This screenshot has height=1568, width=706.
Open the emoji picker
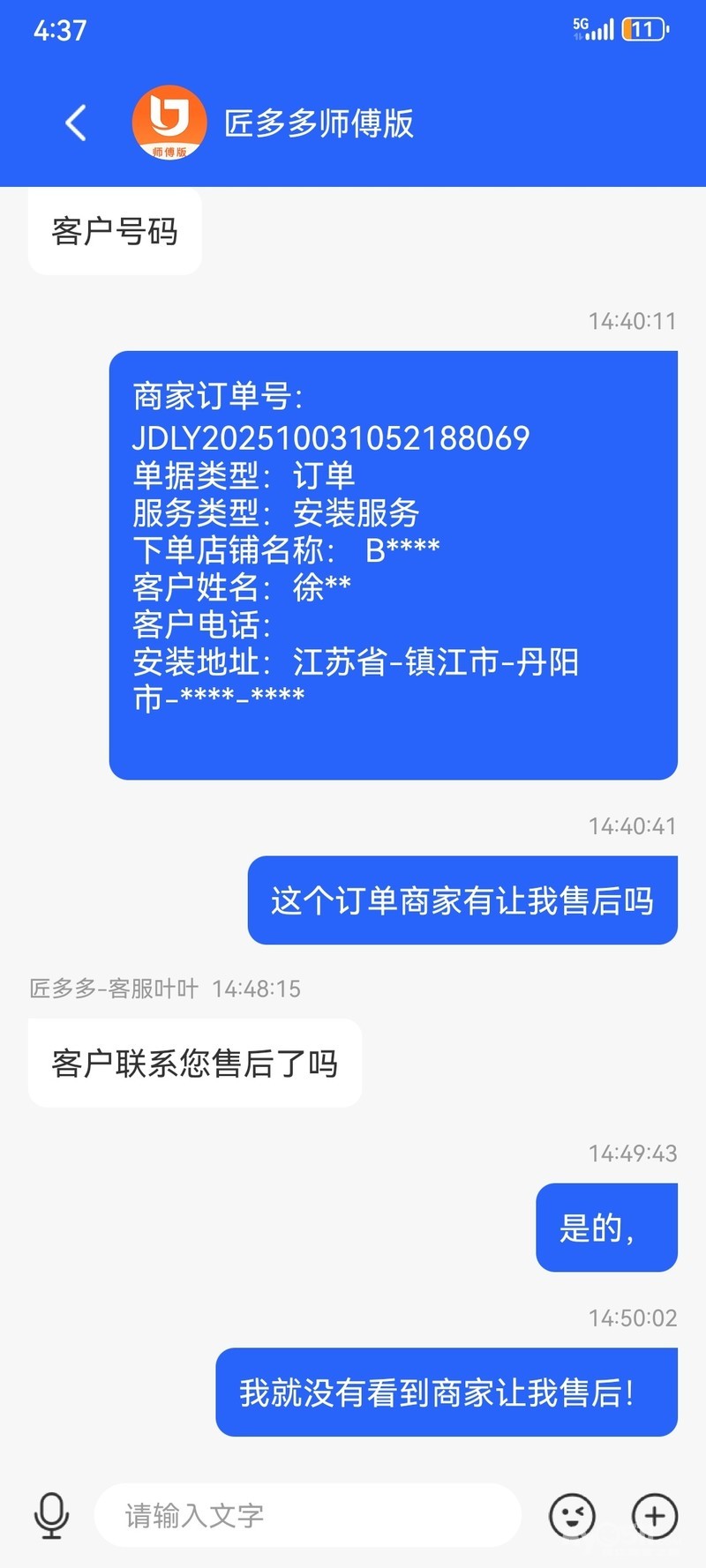[x=572, y=1515]
